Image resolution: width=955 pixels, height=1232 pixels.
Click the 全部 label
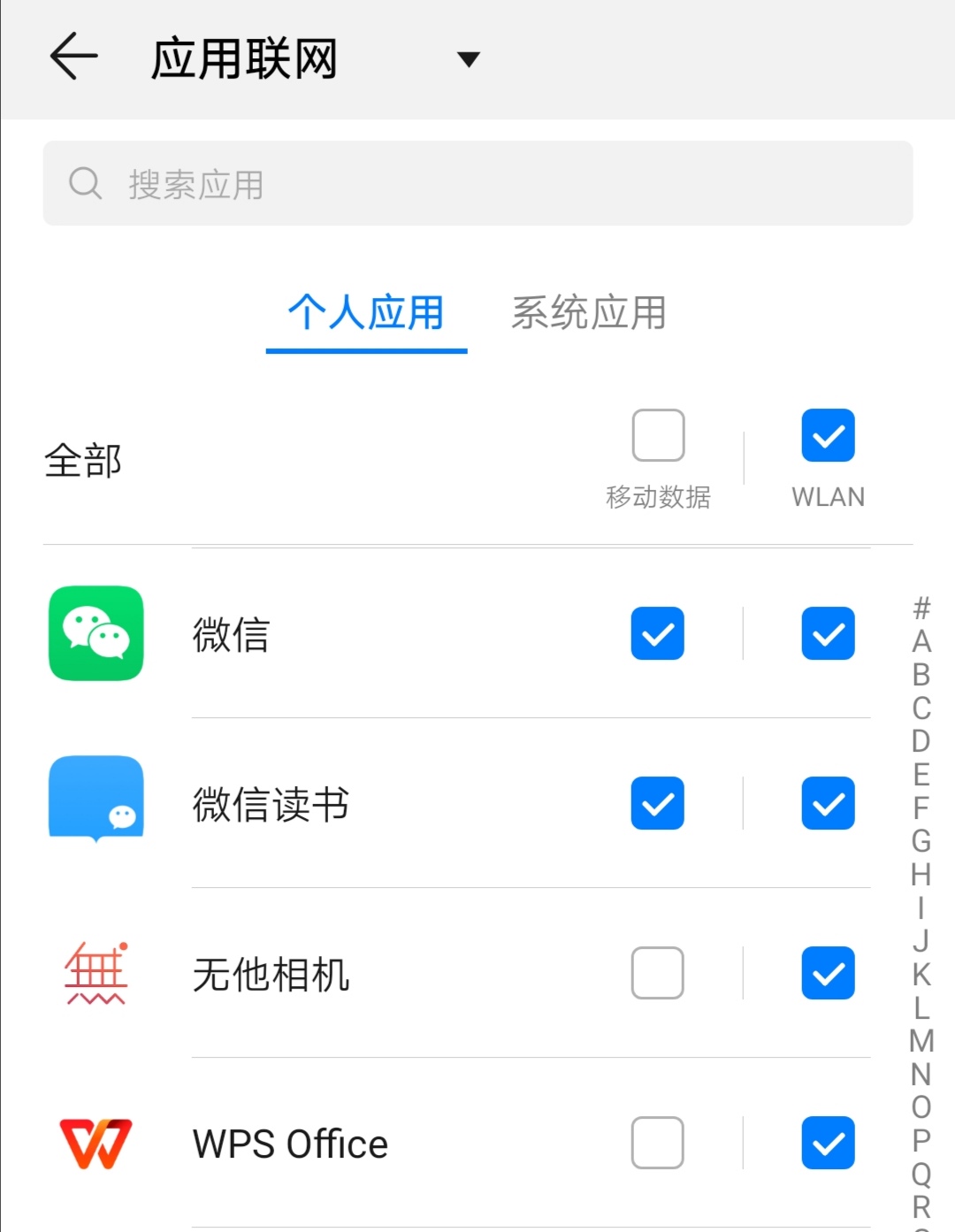click(81, 460)
